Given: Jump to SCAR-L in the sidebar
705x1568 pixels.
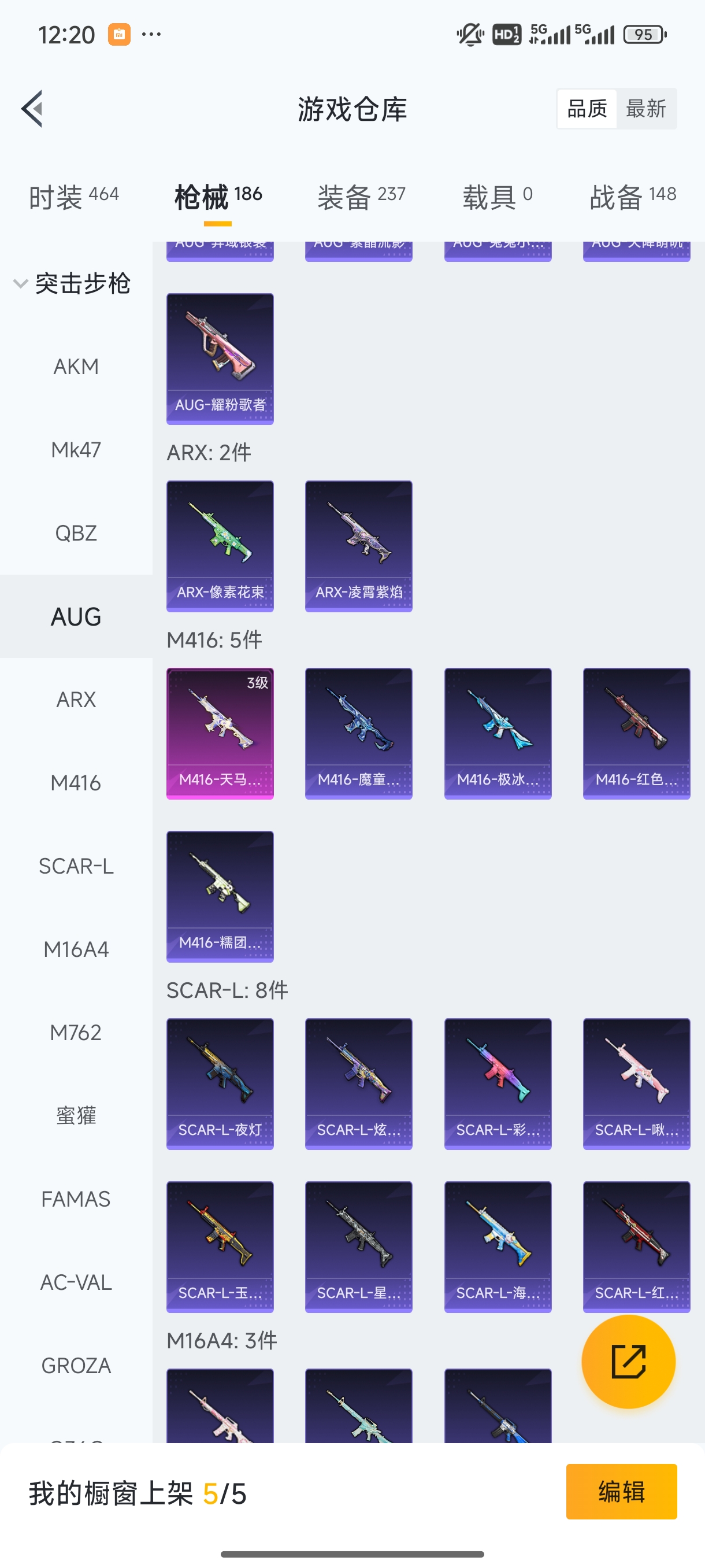Looking at the screenshot, I should pyautogui.click(x=76, y=866).
